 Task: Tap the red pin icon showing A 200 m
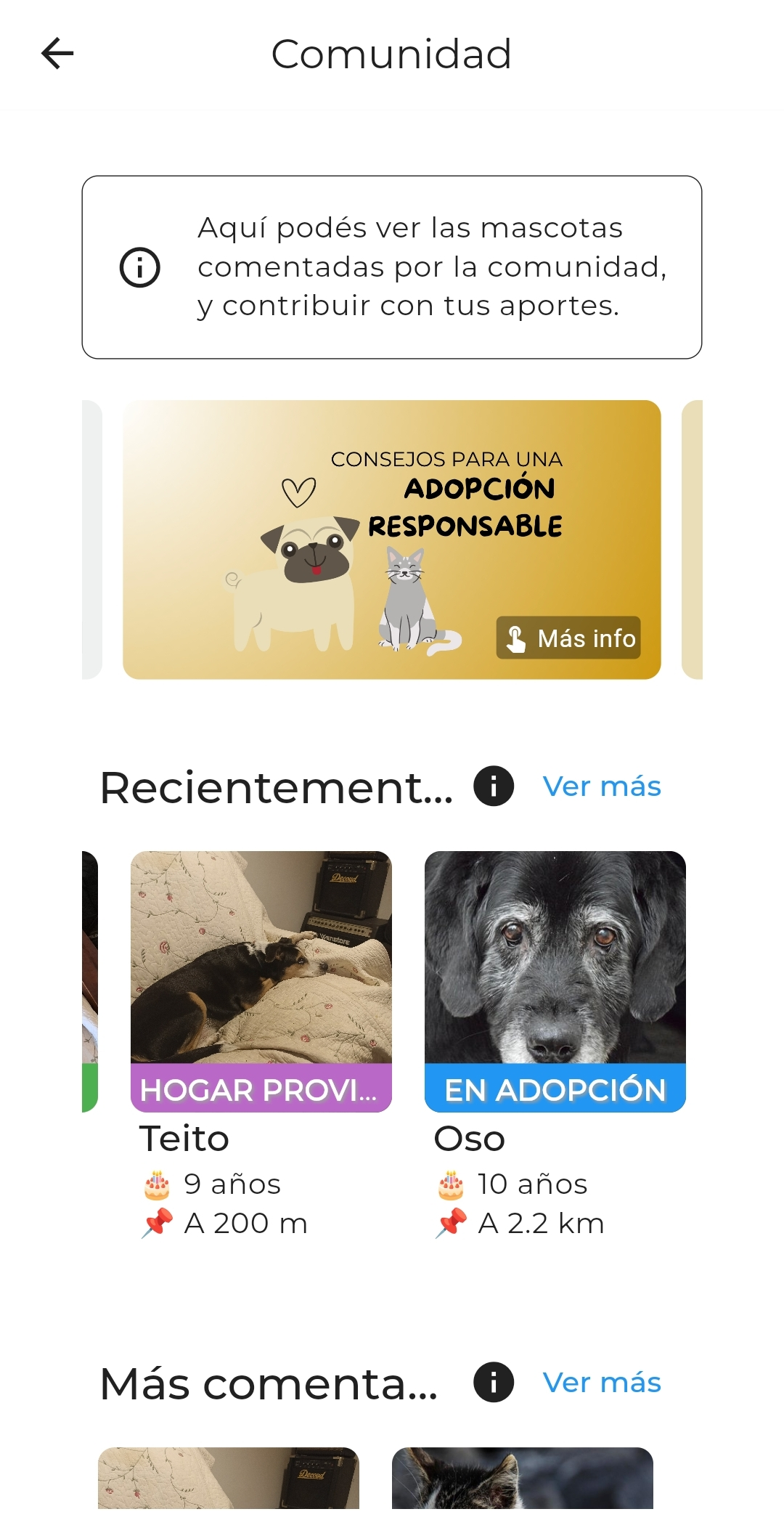click(158, 1222)
